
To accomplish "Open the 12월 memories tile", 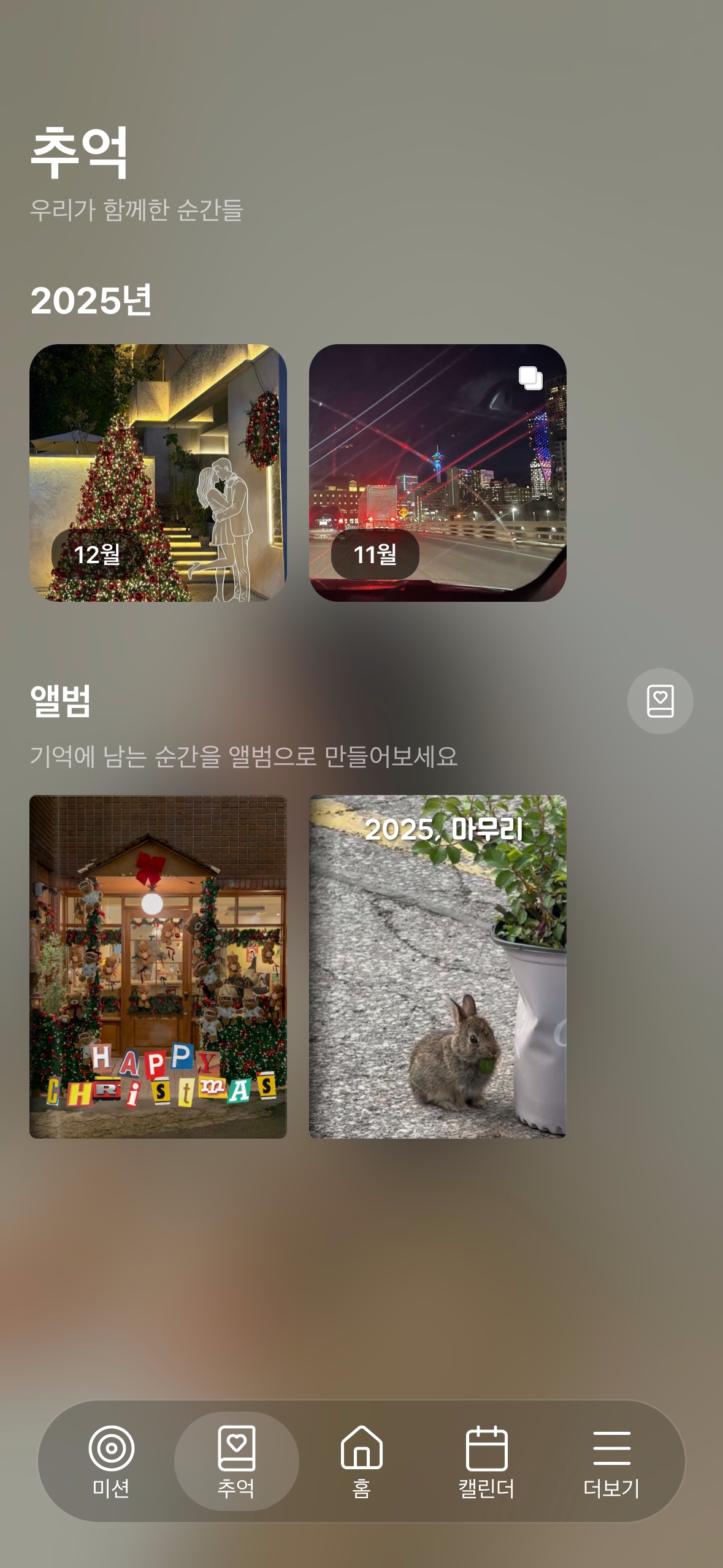I will pyautogui.click(x=158, y=472).
